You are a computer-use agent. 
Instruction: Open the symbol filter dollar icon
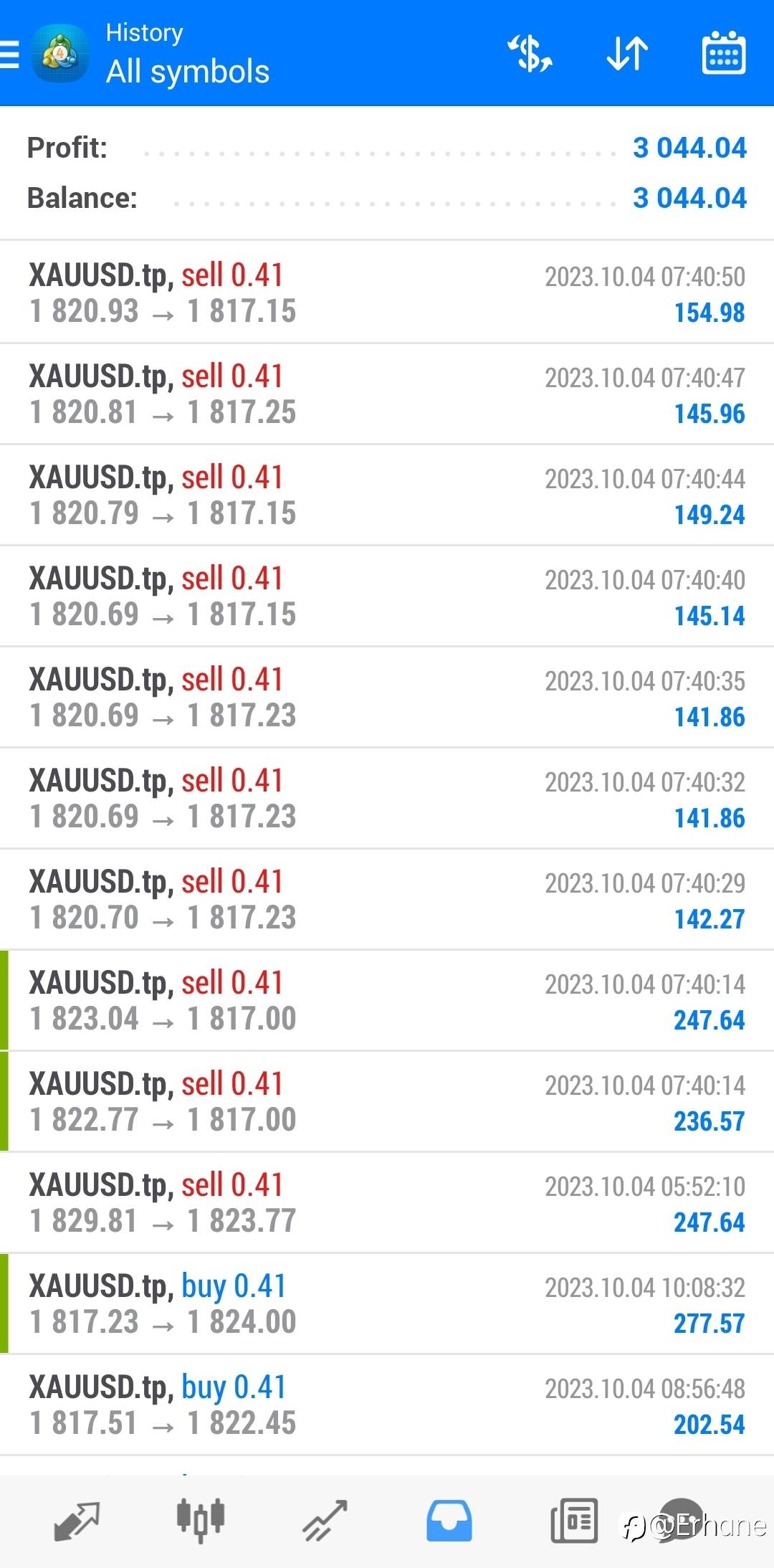tap(530, 54)
